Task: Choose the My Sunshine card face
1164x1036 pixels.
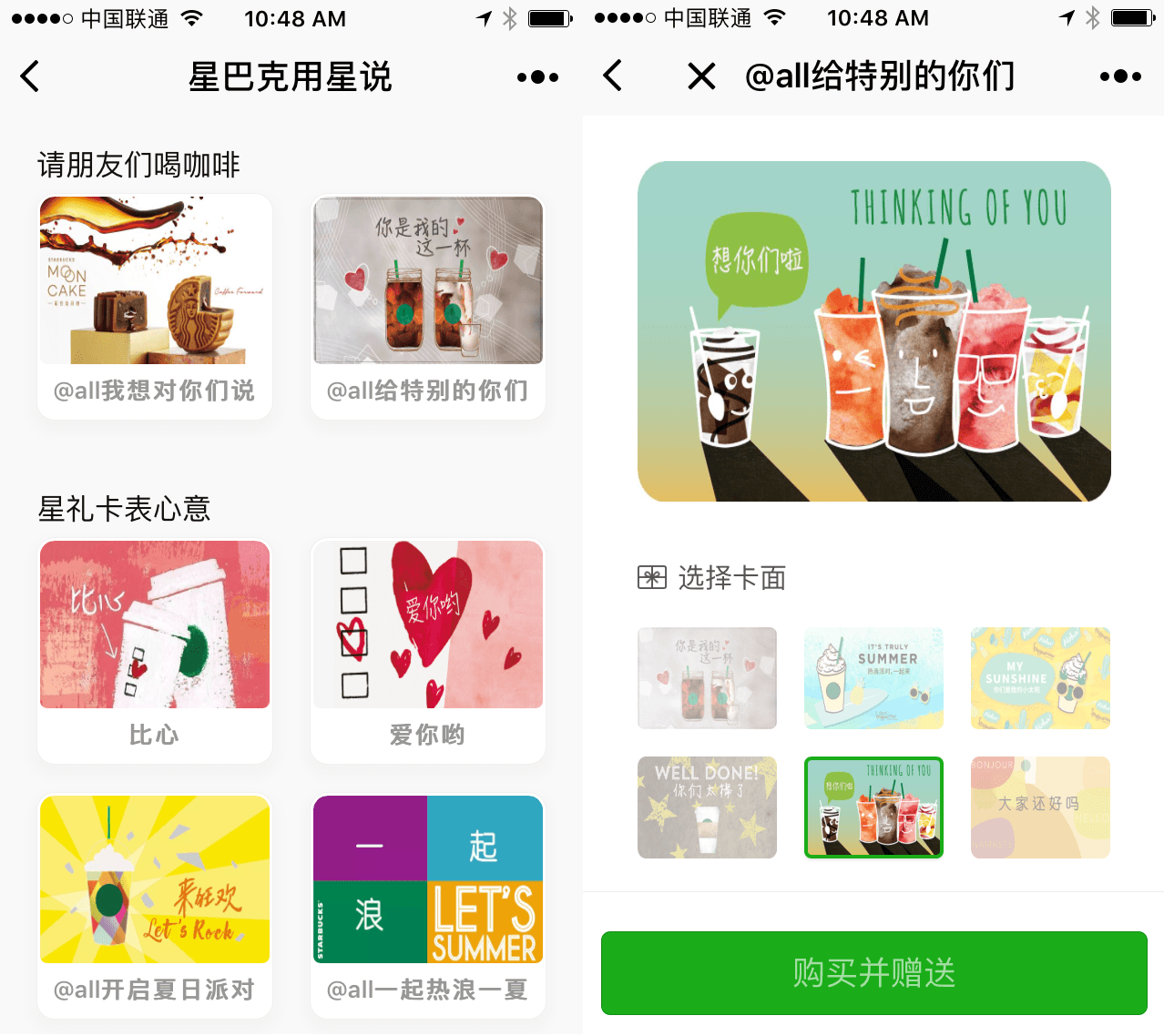Action: pyautogui.click(x=1040, y=678)
